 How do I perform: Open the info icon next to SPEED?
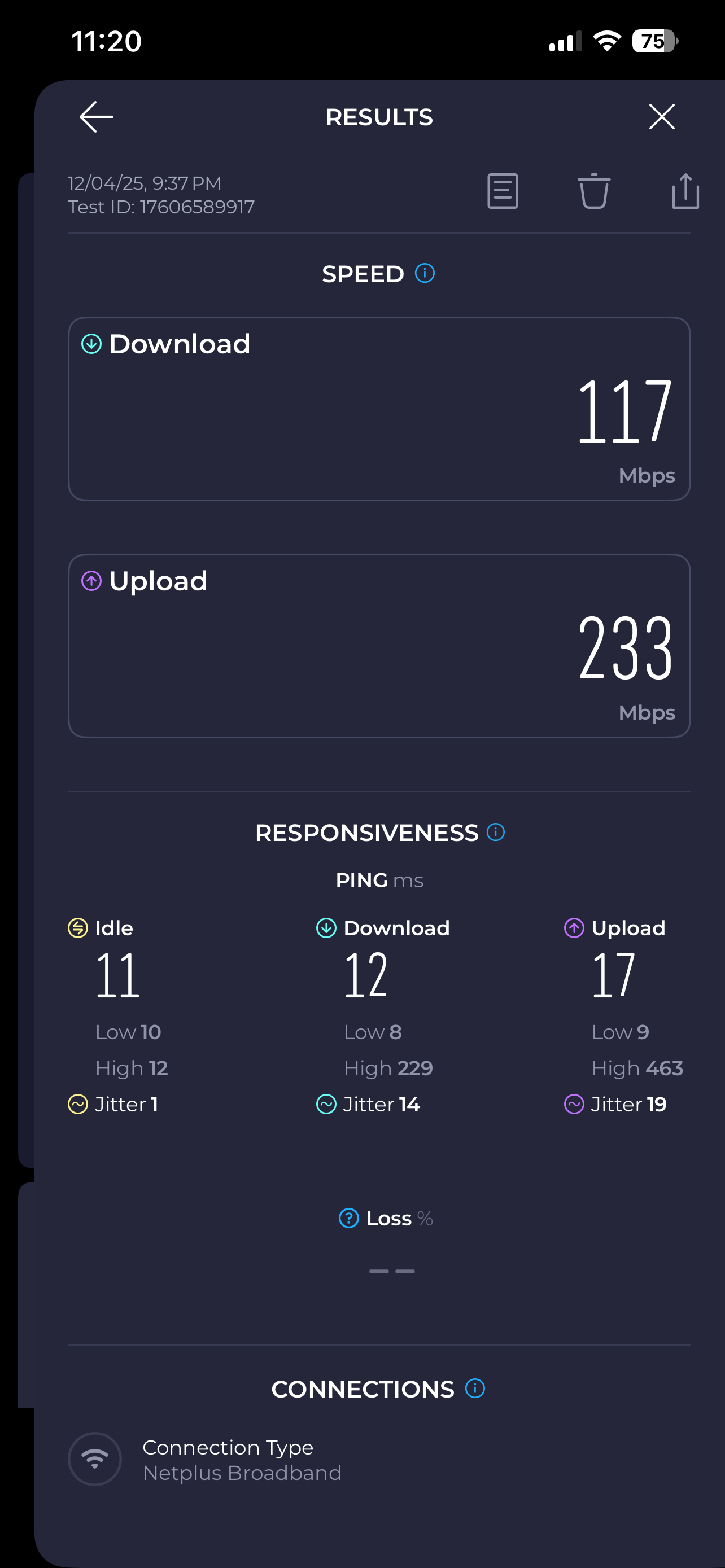(424, 273)
